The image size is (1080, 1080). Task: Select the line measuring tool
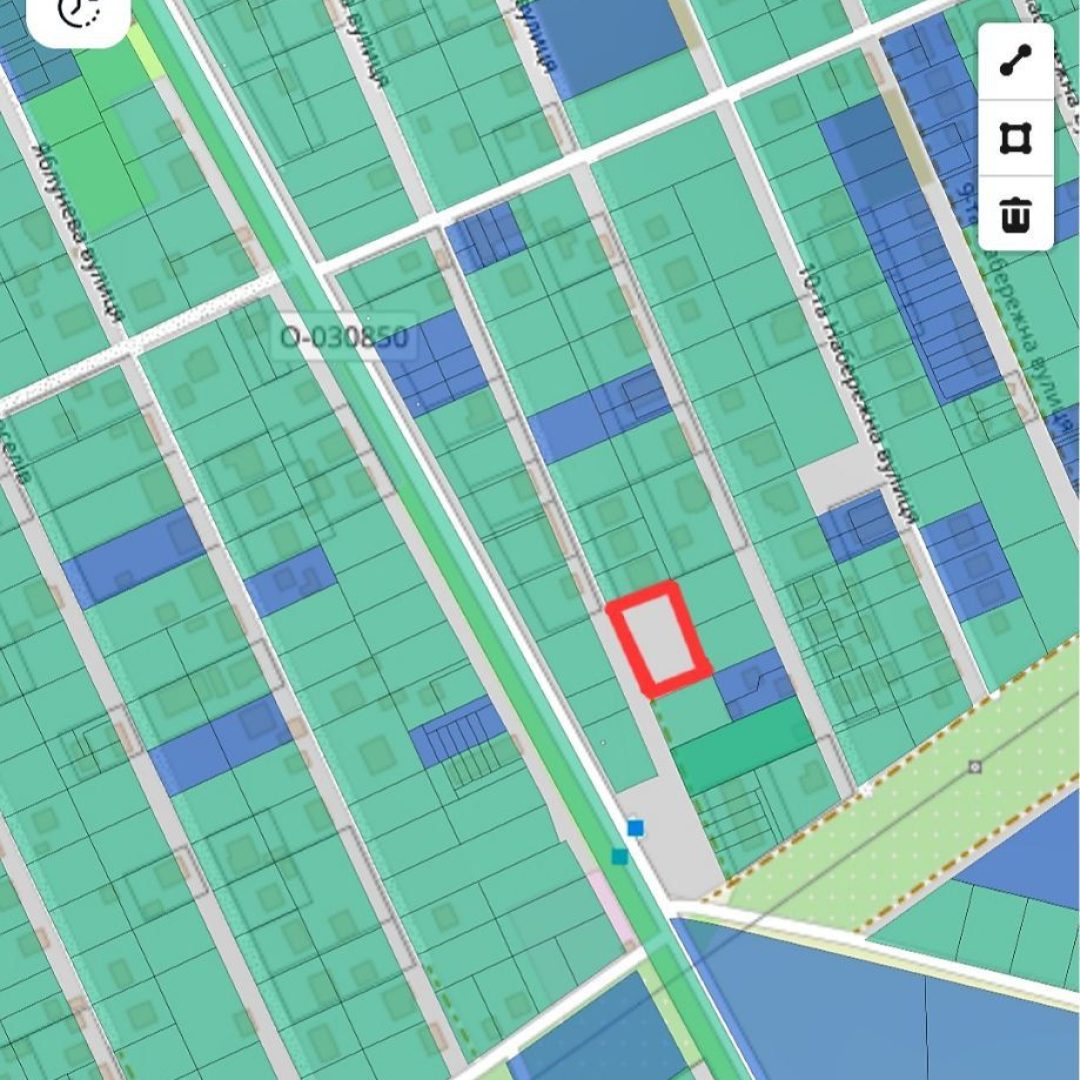[1015, 62]
